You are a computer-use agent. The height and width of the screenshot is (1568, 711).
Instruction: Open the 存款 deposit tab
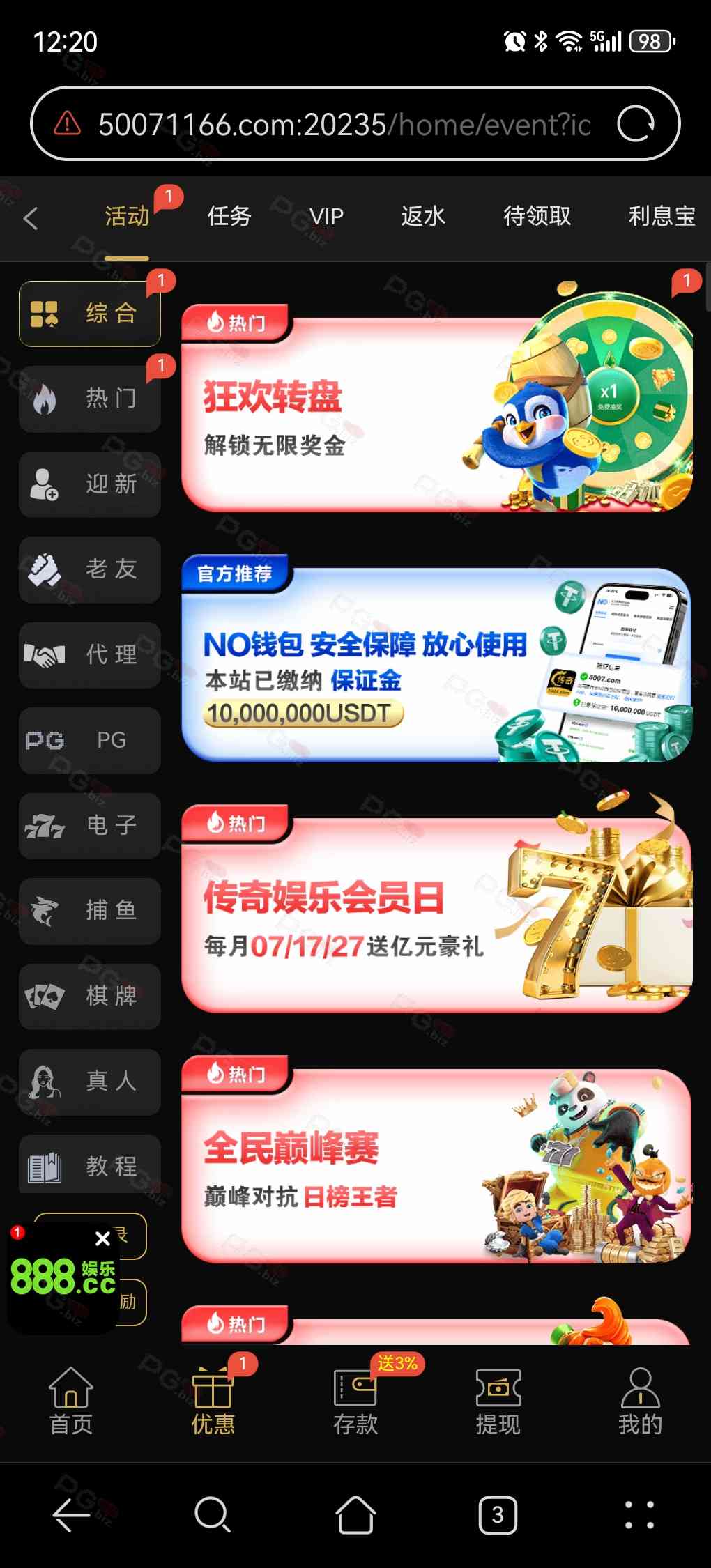355,1401
